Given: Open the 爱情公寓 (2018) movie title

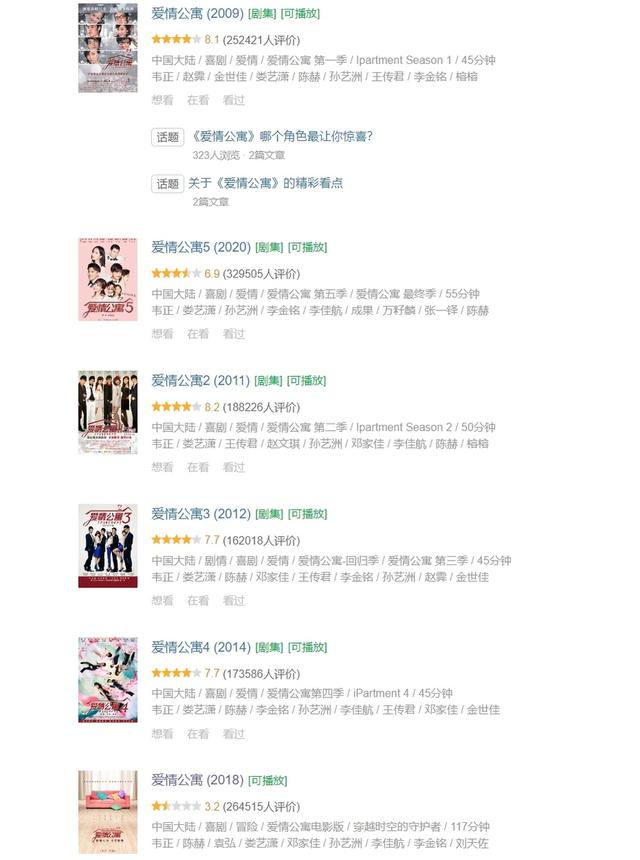Looking at the screenshot, I should click(x=197, y=780).
